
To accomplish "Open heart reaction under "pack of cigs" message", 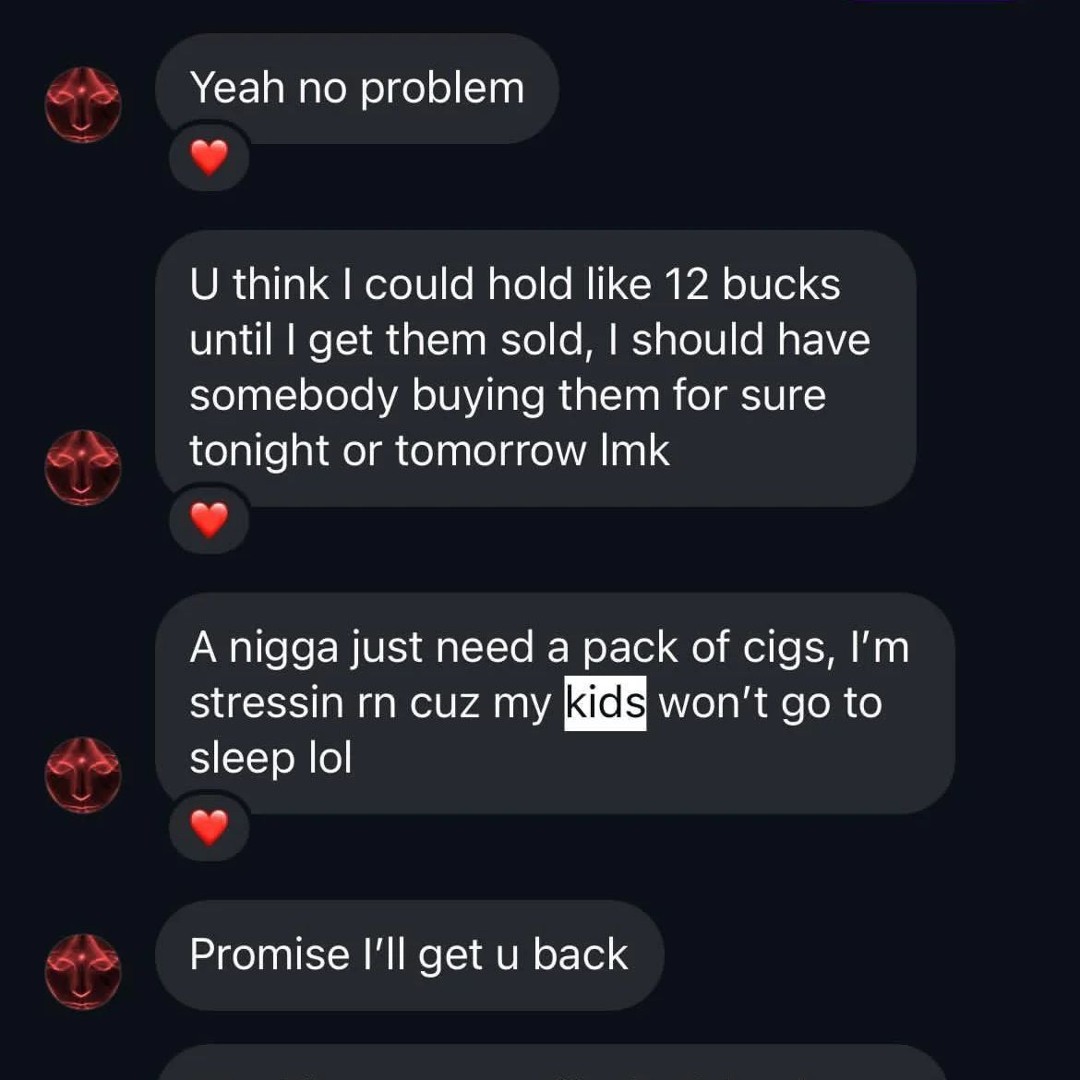I will click(x=209, y=827).
